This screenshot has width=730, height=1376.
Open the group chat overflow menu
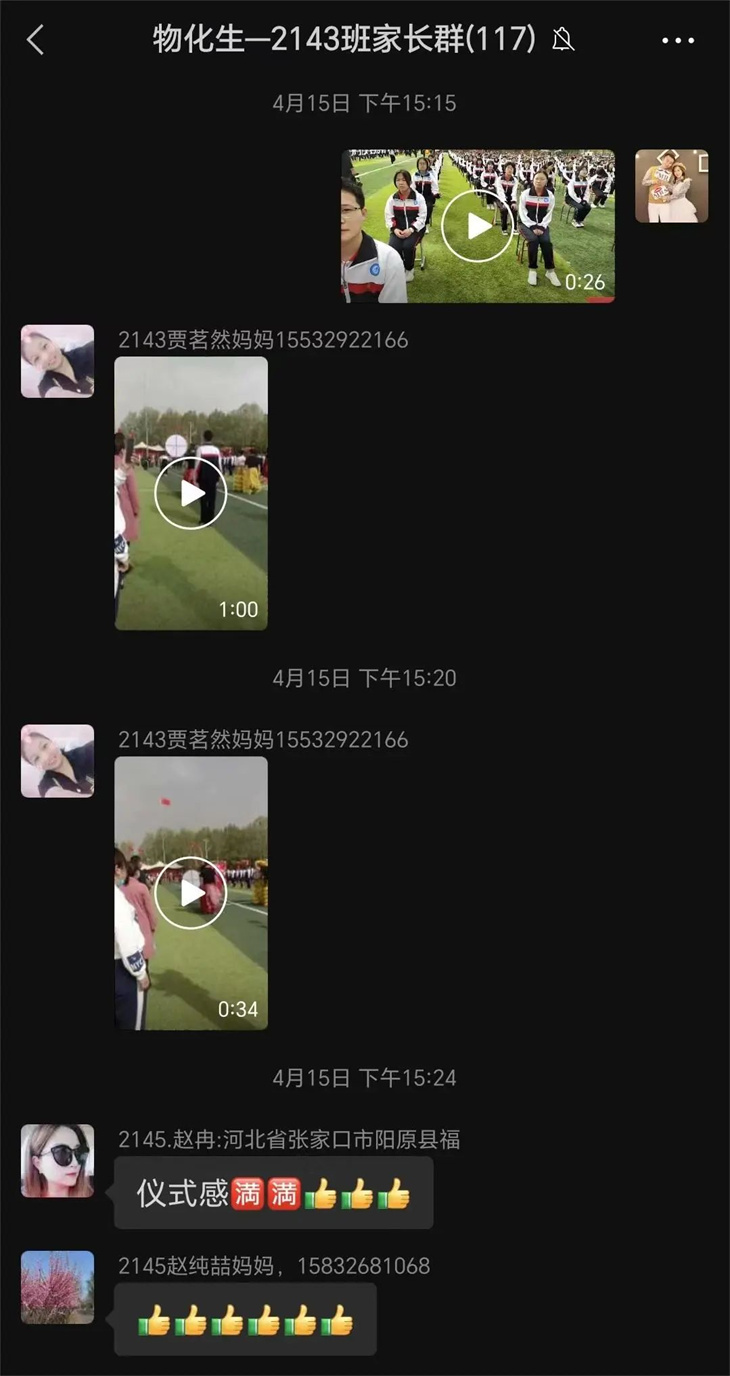[x=678, y=41]
